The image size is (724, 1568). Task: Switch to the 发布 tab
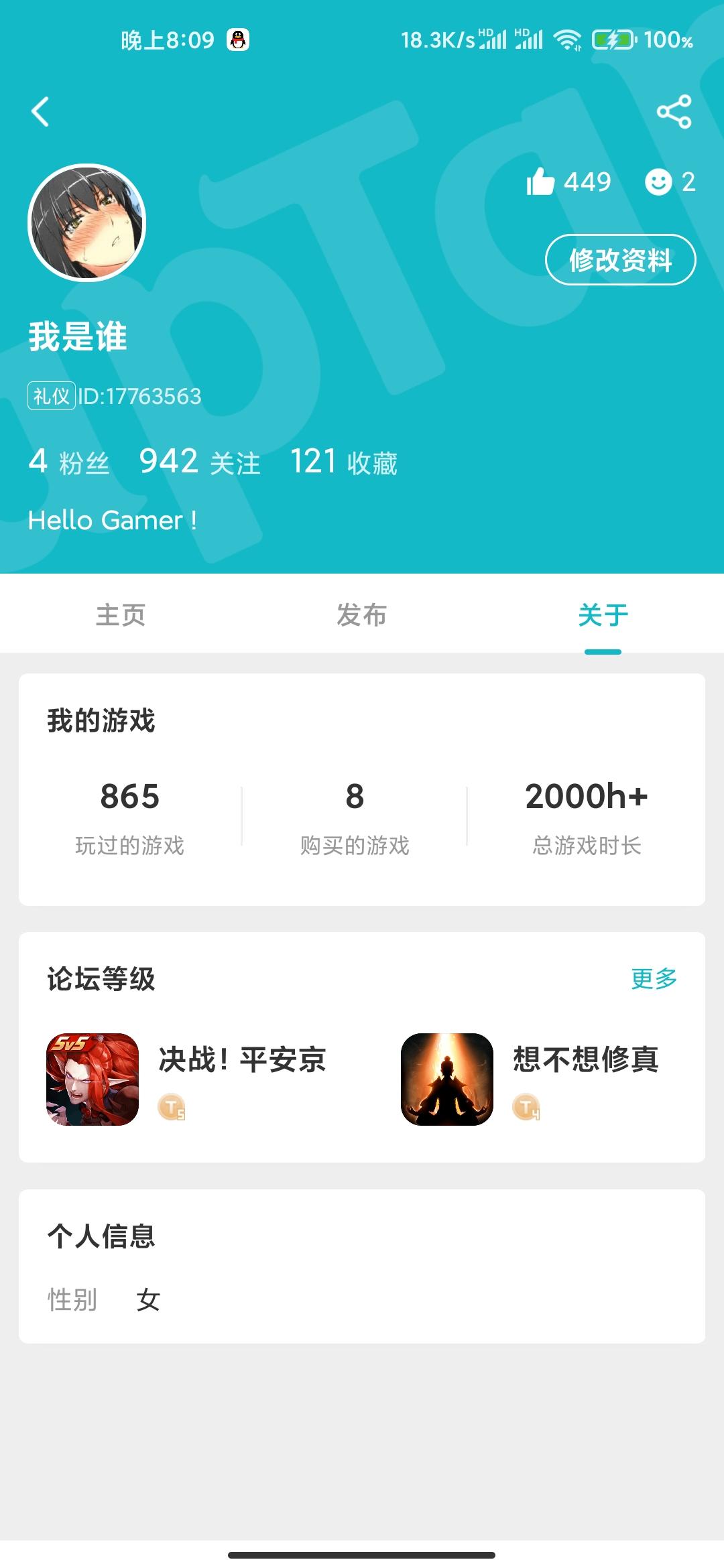coord(362,614)
